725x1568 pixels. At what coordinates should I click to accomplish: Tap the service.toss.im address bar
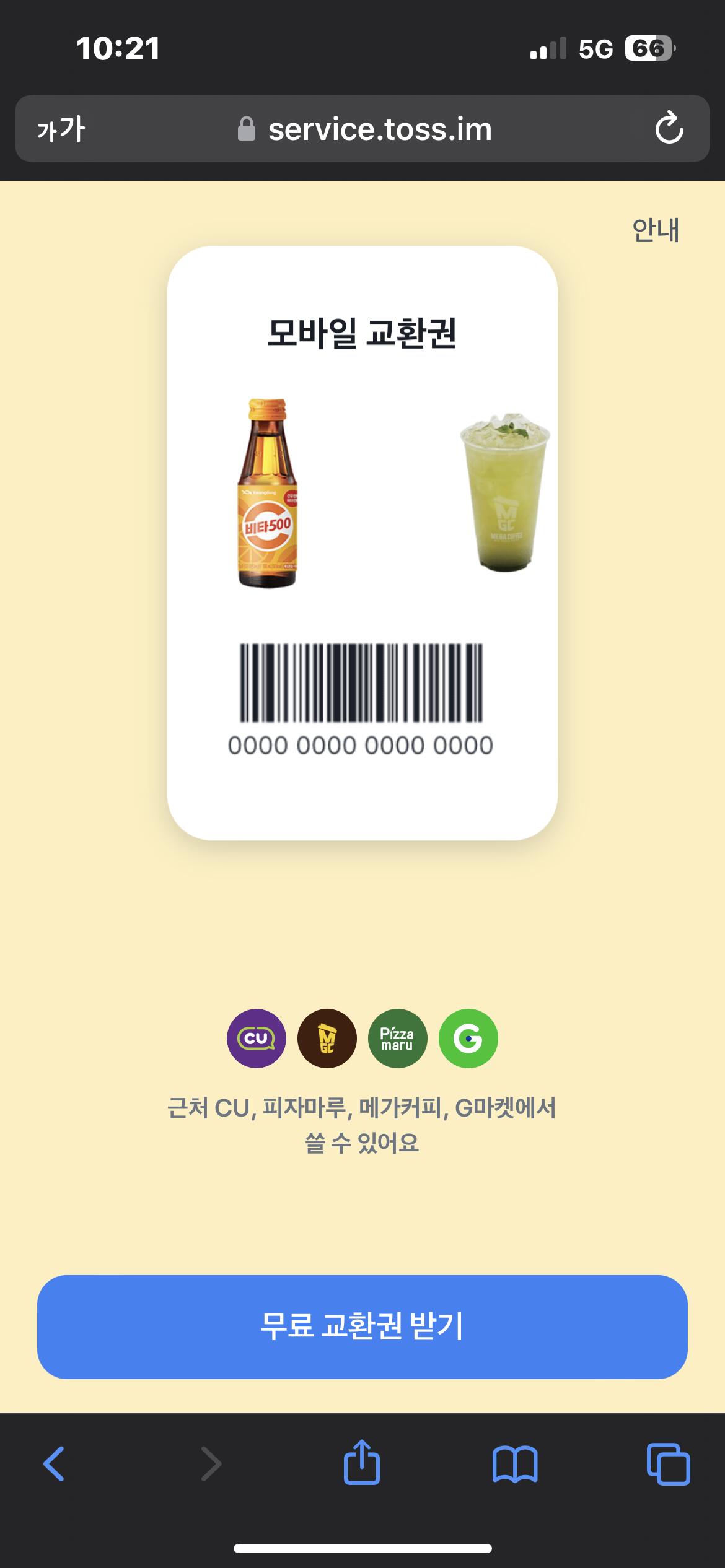(x=364, y=129)
